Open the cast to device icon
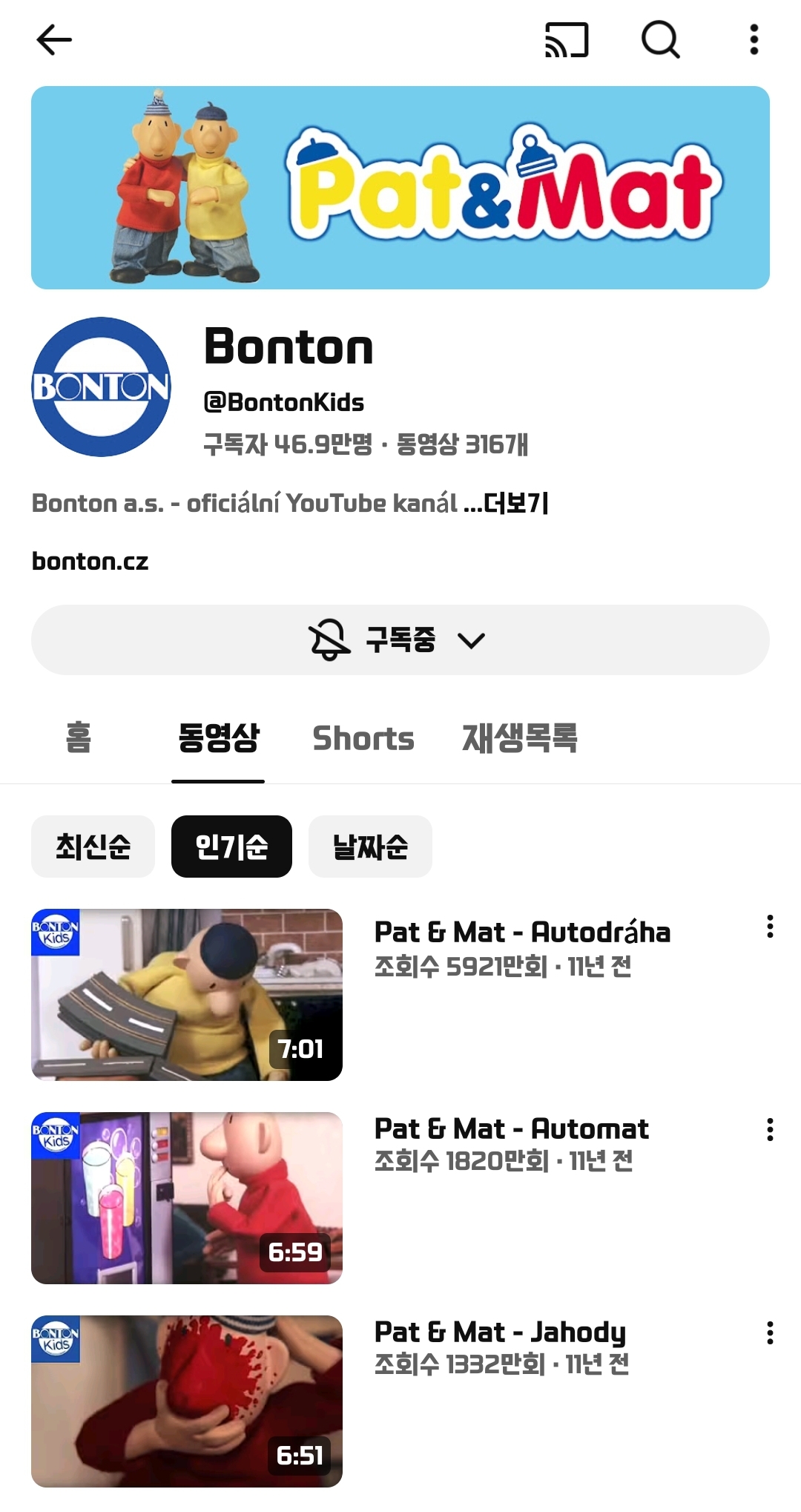Image resolution: width=801 pixels, height=1512 pixels. click(x=567, y=40)
